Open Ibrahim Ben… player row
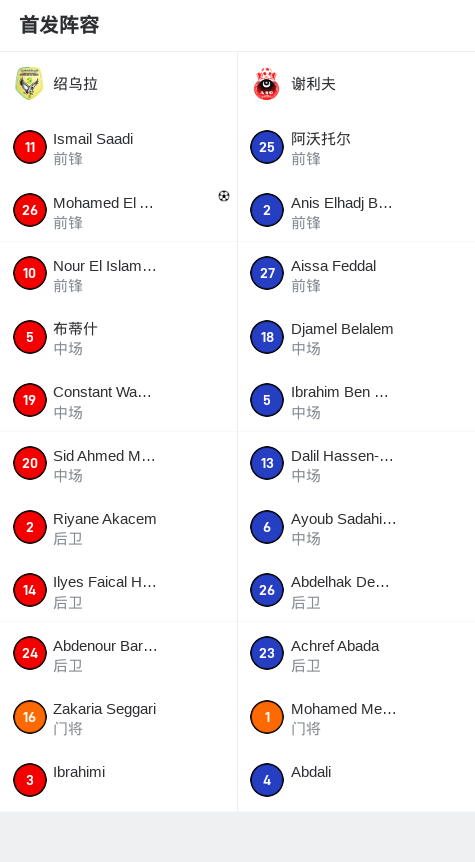Screen dimensions: 475x862 pyautogui.click(x=356, y=400)
